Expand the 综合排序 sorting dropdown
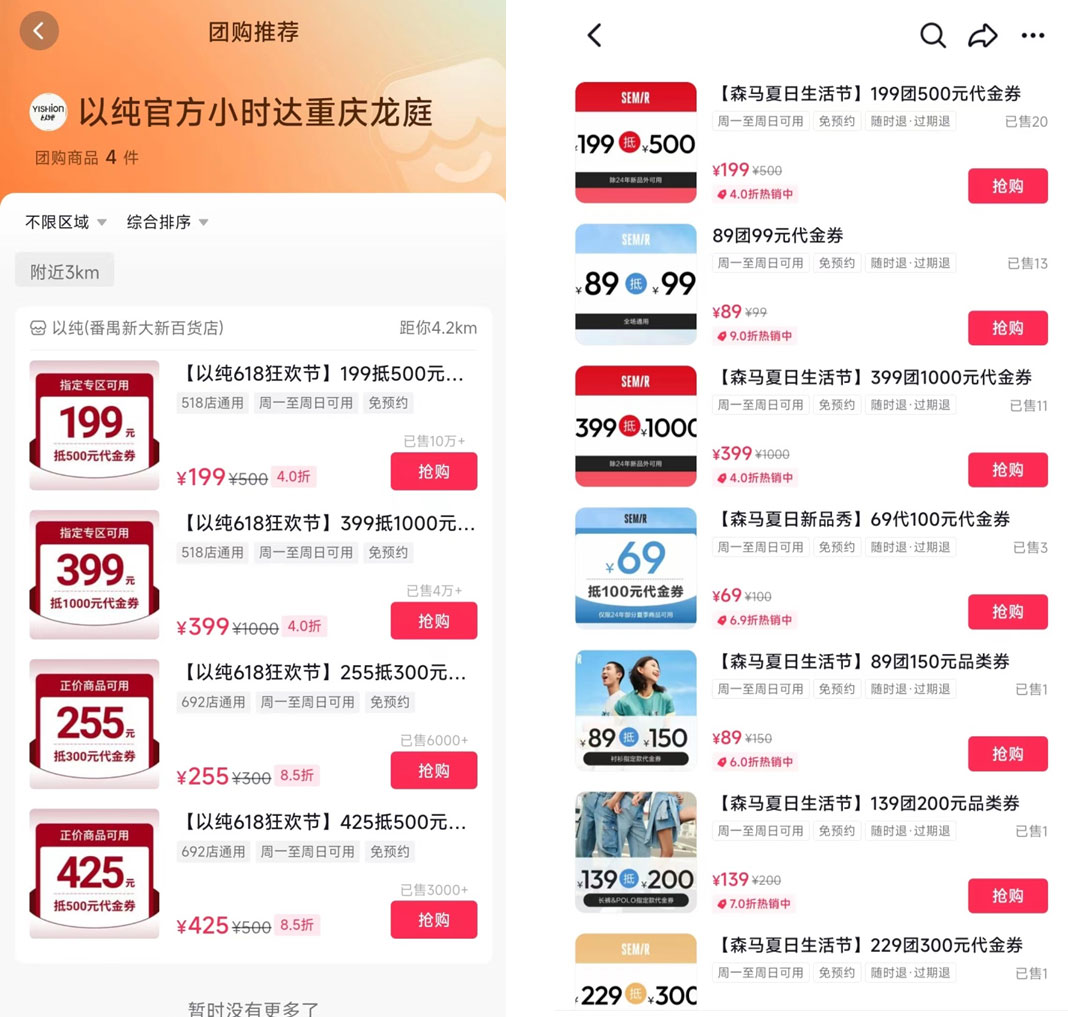 click(167, 222)
